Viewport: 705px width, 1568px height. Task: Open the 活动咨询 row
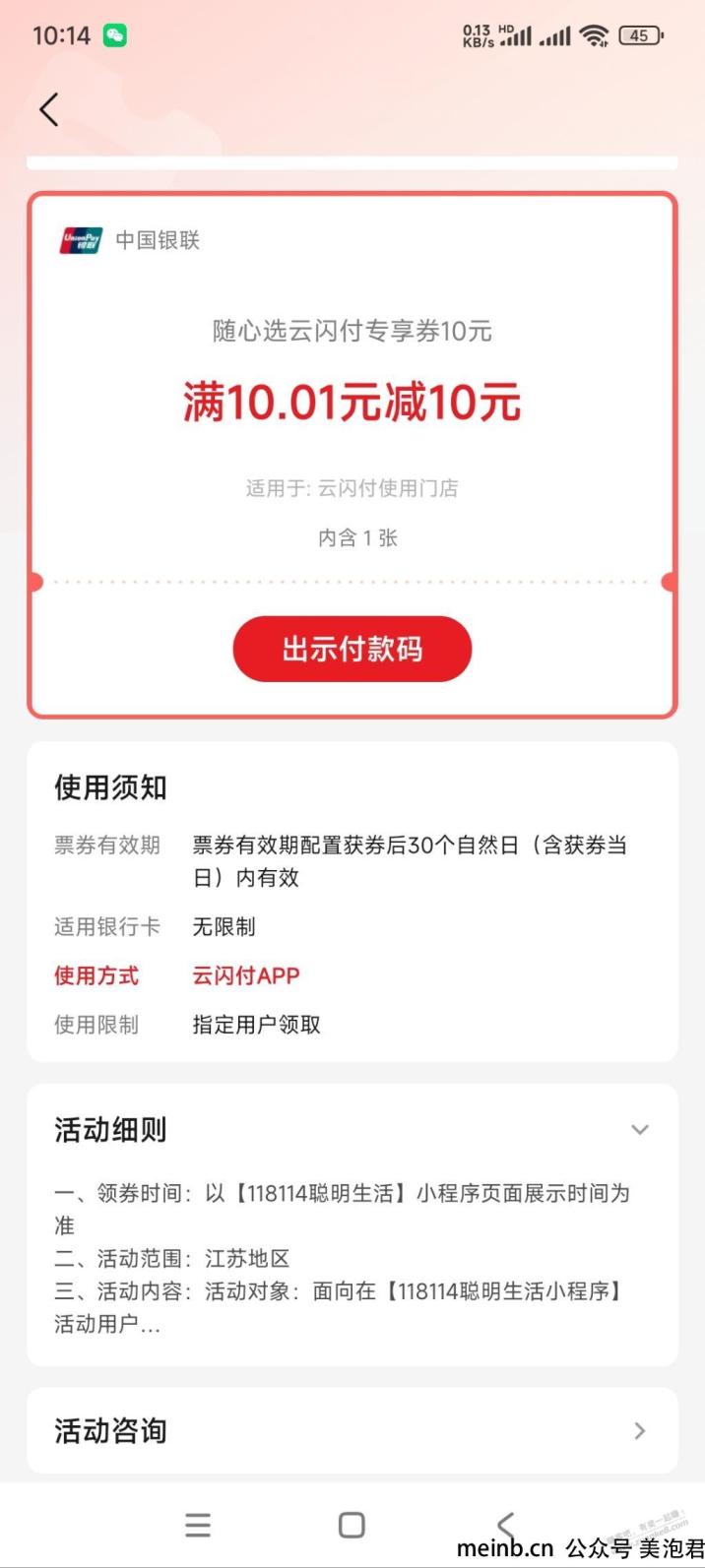[352, 1430]
